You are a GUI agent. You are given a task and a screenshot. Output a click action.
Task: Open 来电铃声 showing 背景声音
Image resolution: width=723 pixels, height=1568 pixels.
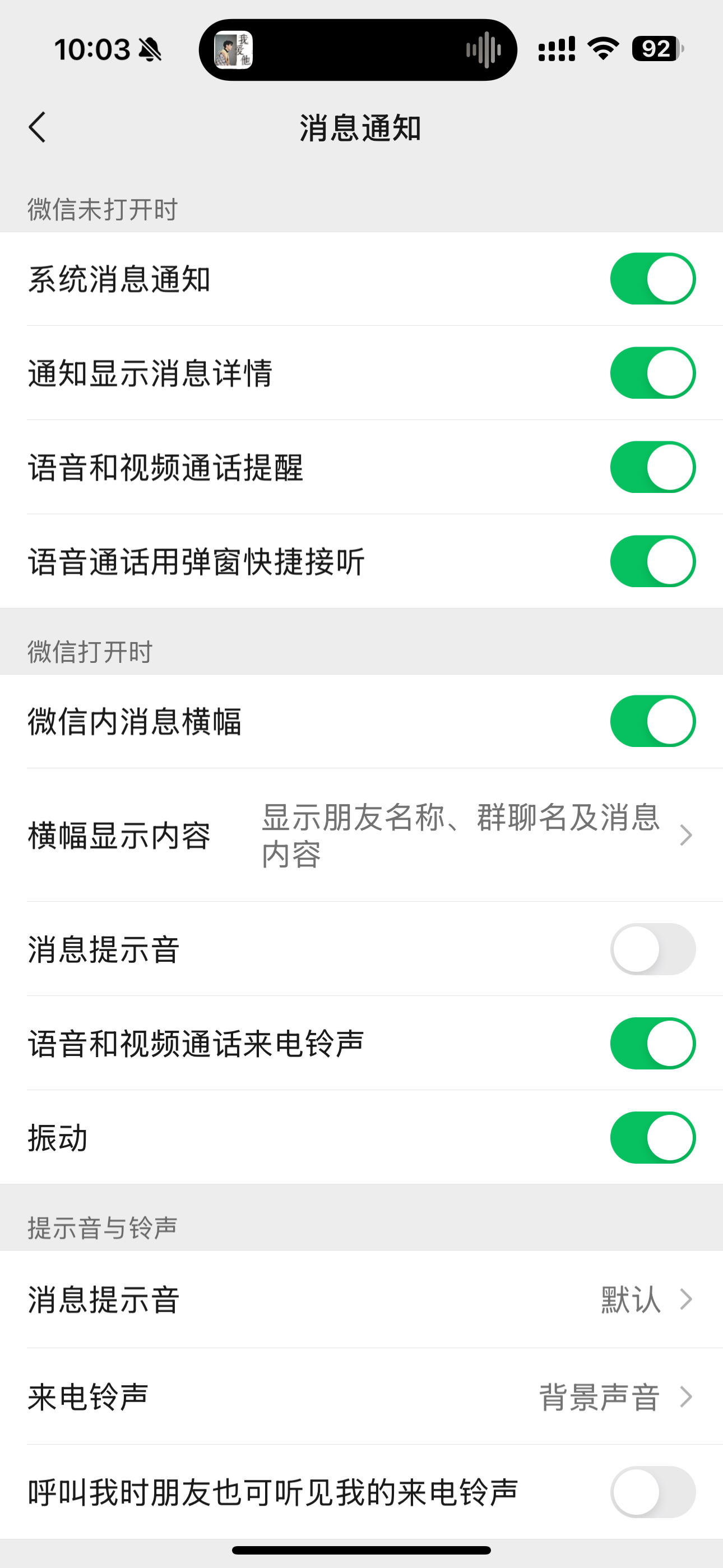(x=361, y=1397)
